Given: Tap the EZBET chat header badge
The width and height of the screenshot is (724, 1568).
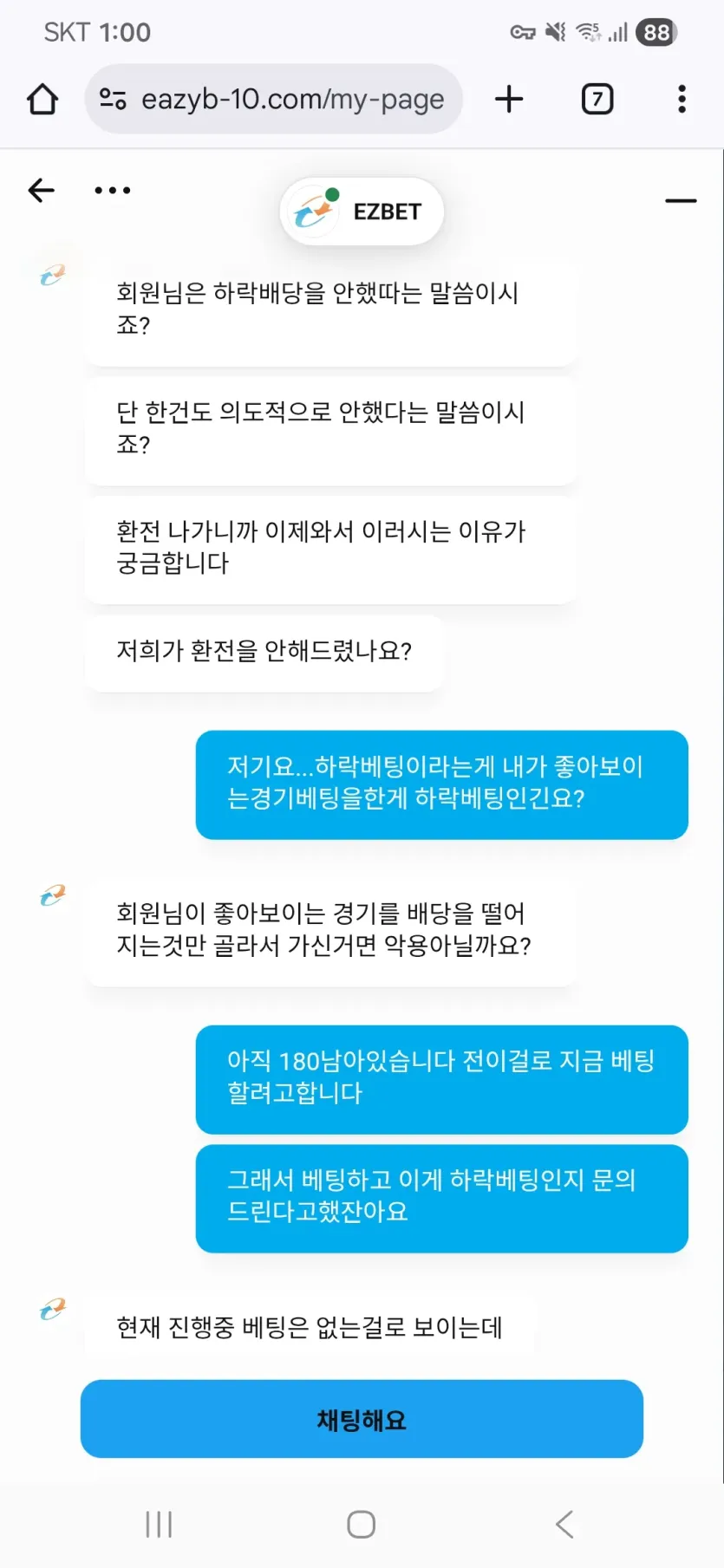Looking at the screenshot, I should (x=362, y=211).
